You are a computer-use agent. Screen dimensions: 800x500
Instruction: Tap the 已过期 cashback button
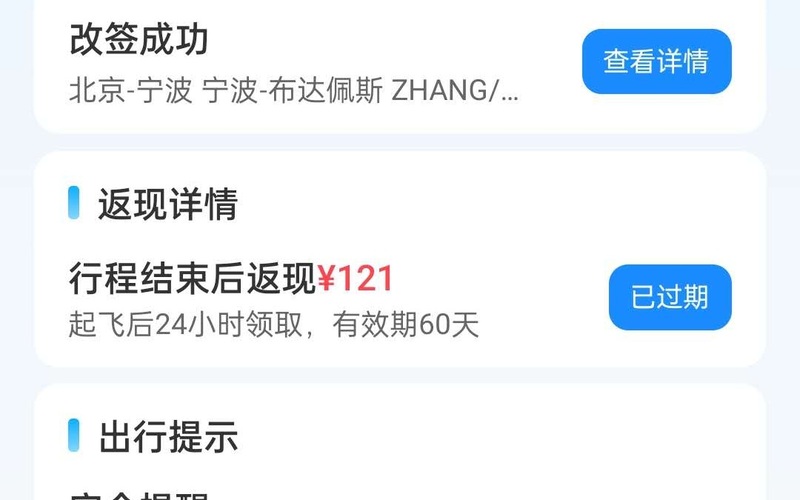[x=669, y=297]
